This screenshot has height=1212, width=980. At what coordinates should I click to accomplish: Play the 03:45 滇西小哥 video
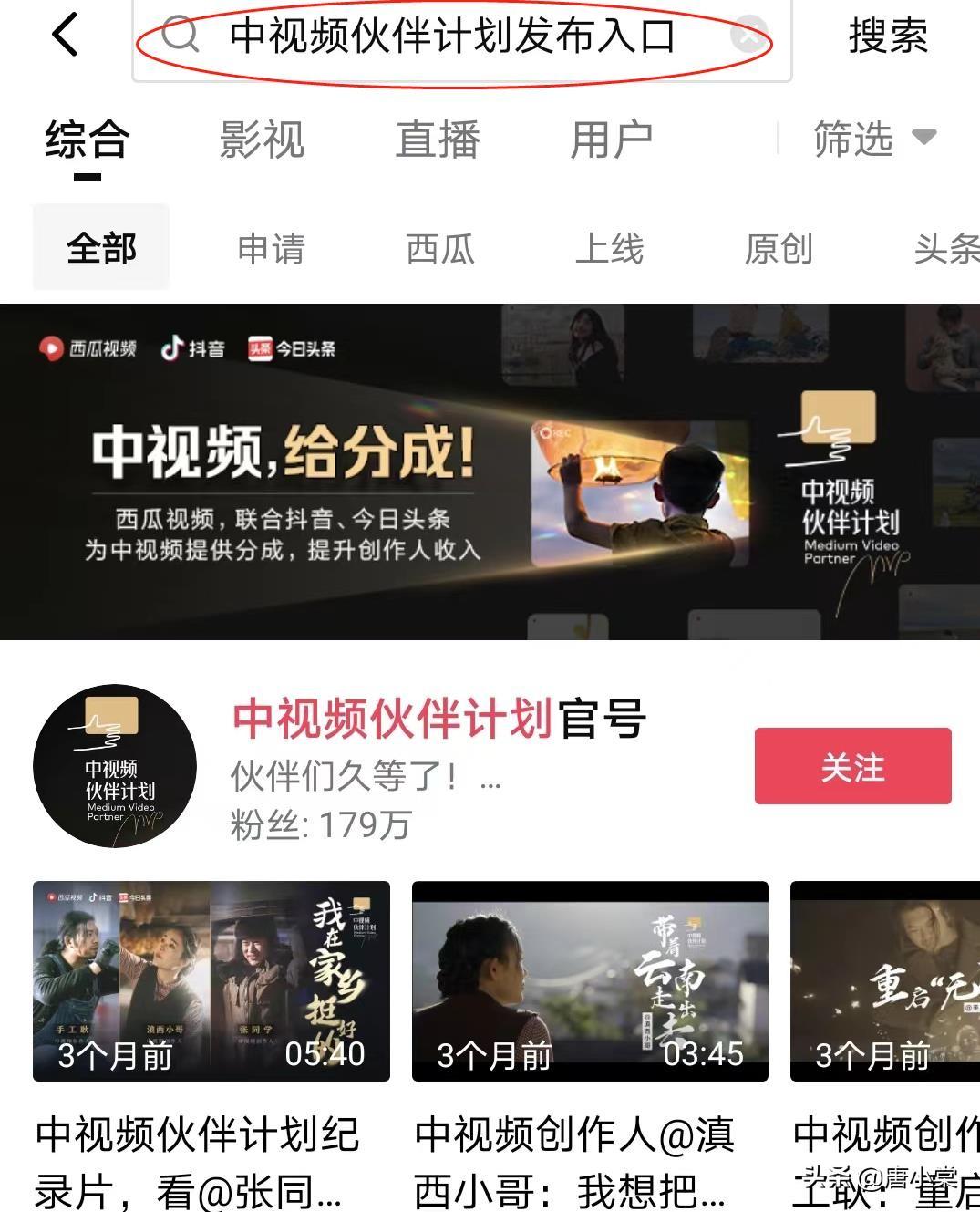(x=590, y=981)
